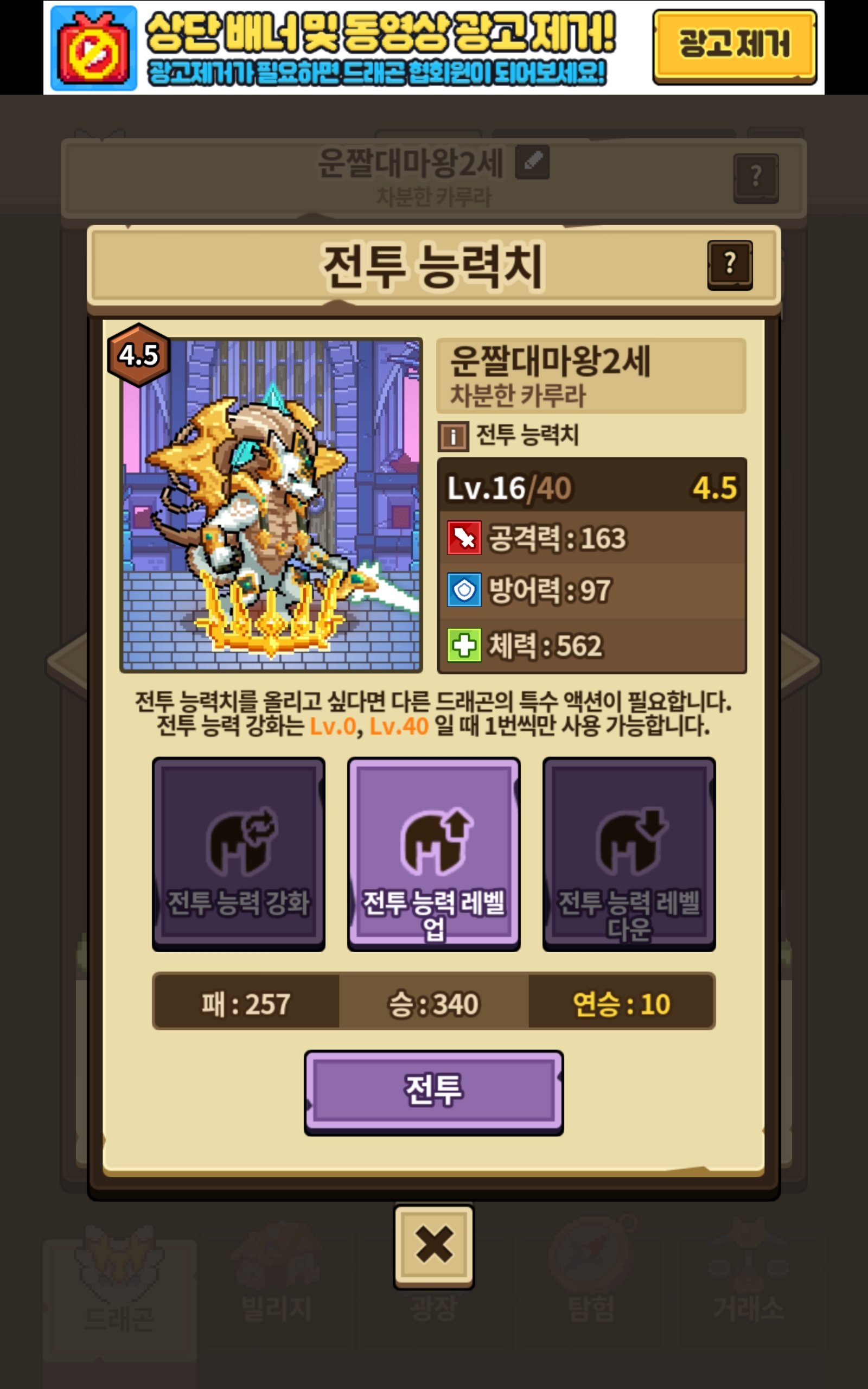Screen dimensions: 868x1389
Task: Start battle with the 전투 button
Action: tap(434, 1092)
